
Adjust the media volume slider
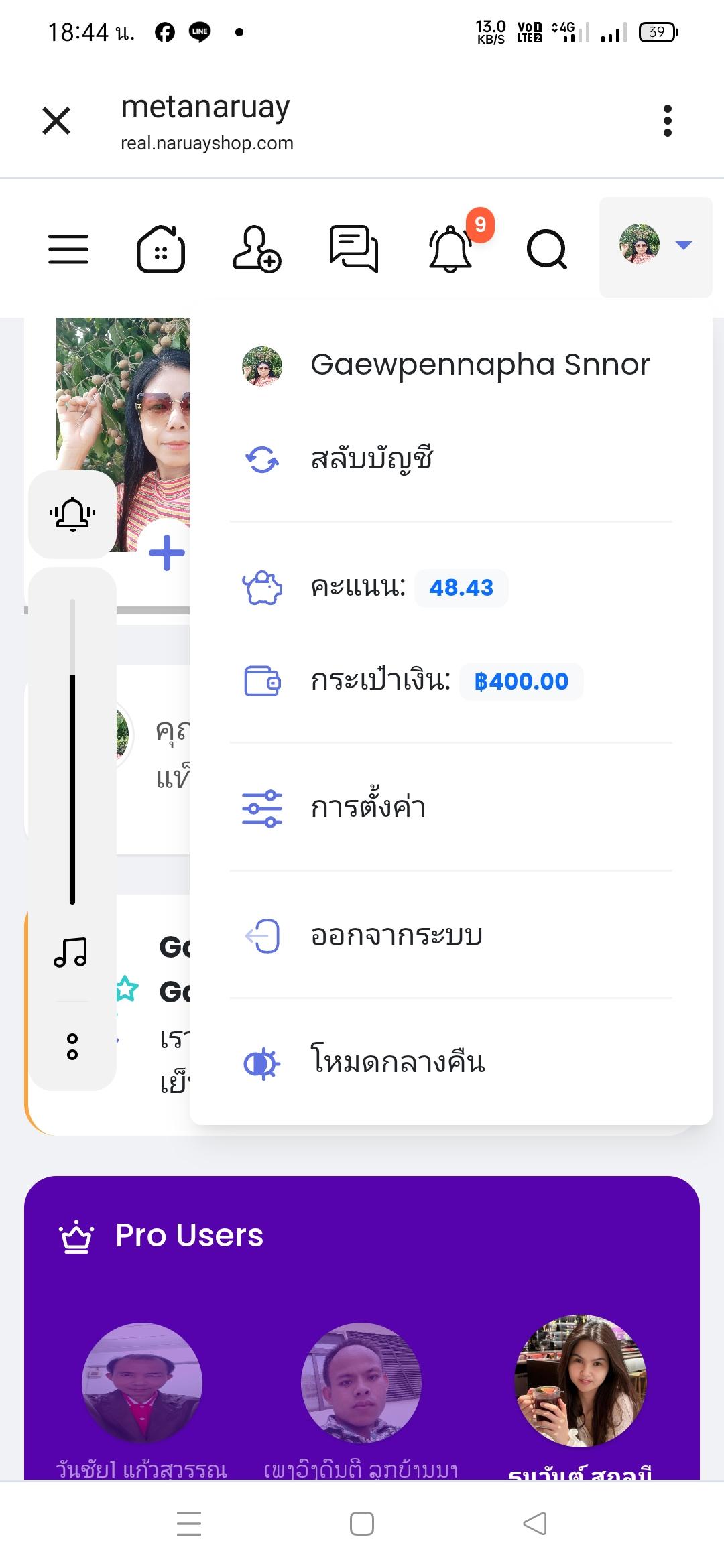click(x=72, y=751)
